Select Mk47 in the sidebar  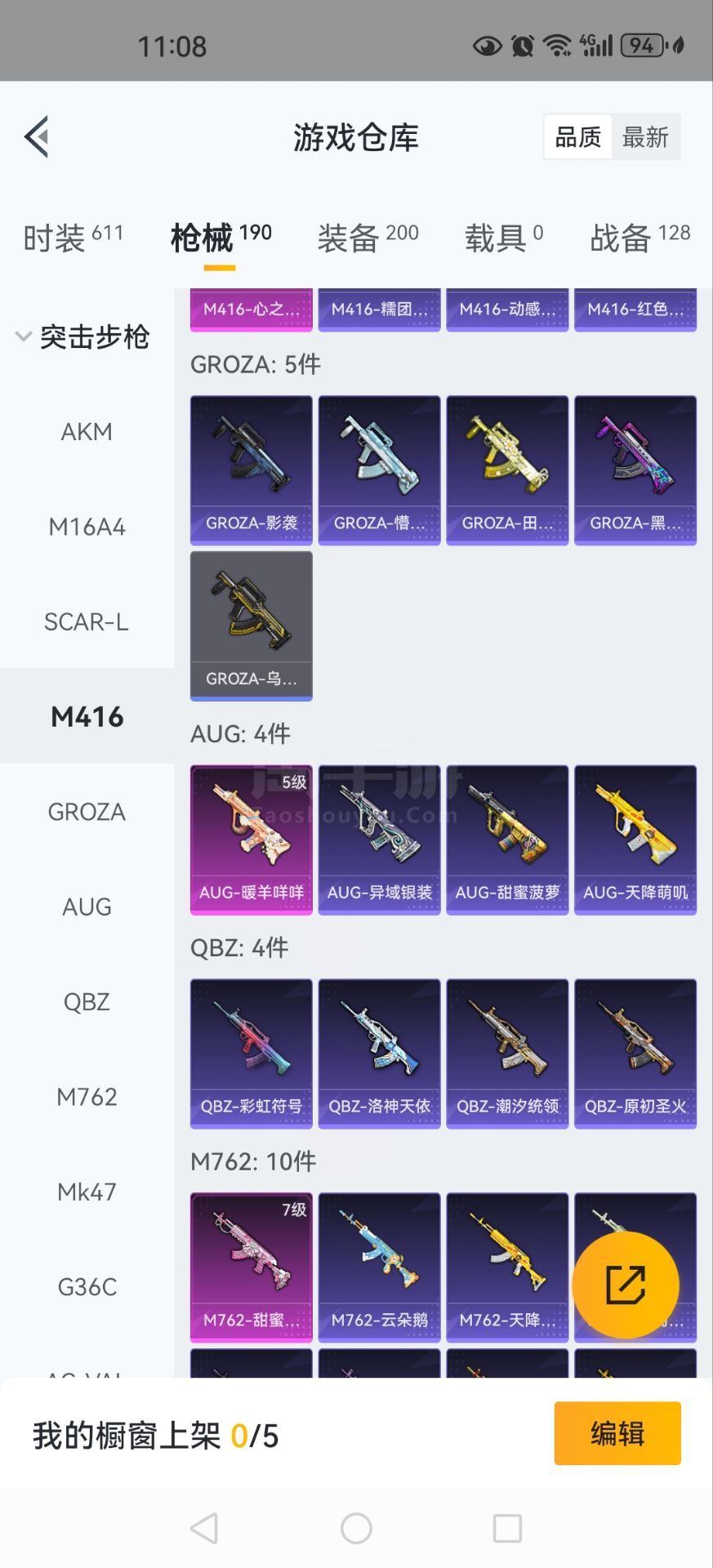click(x=87, y=1192)
